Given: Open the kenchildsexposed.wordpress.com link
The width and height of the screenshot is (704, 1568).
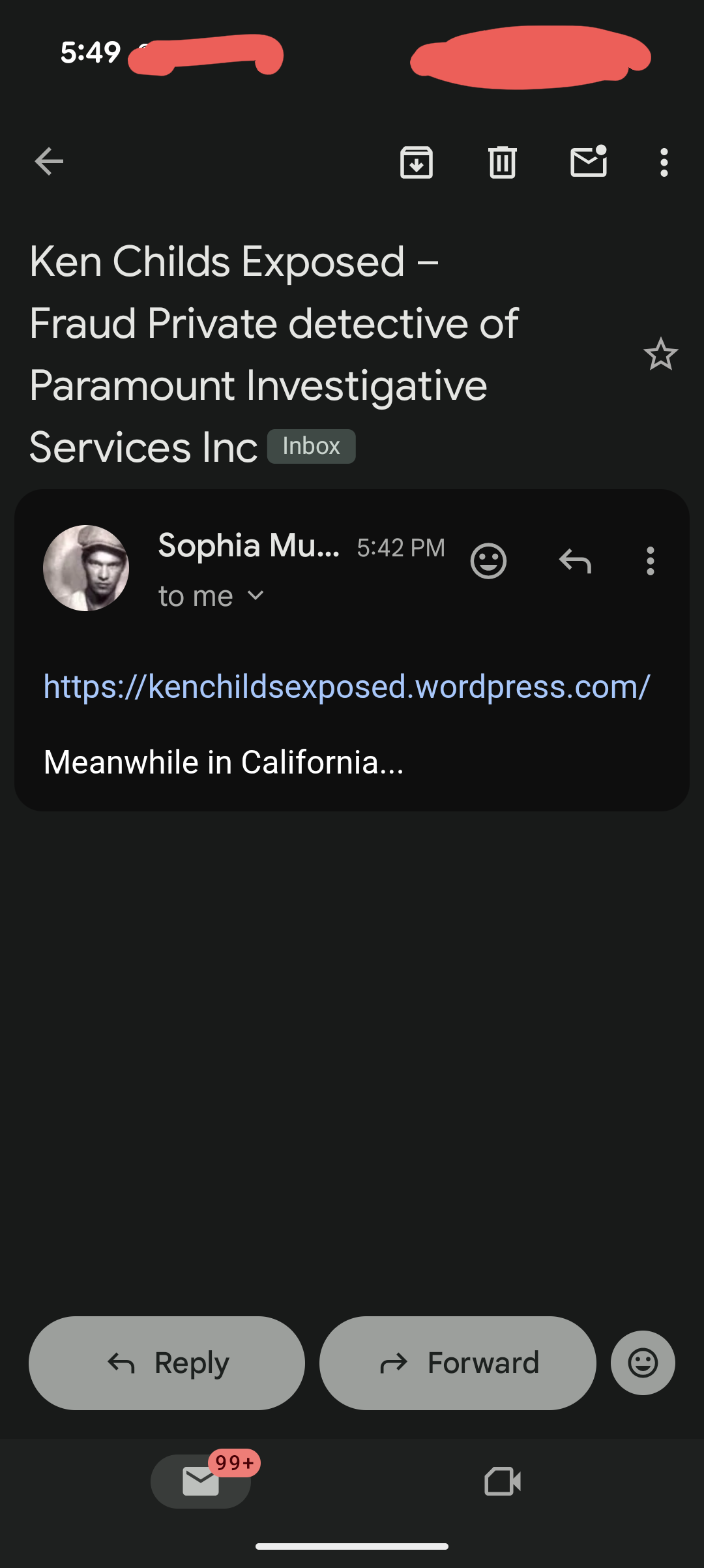Looking at the screenshot, I should [x=346, y=687].
